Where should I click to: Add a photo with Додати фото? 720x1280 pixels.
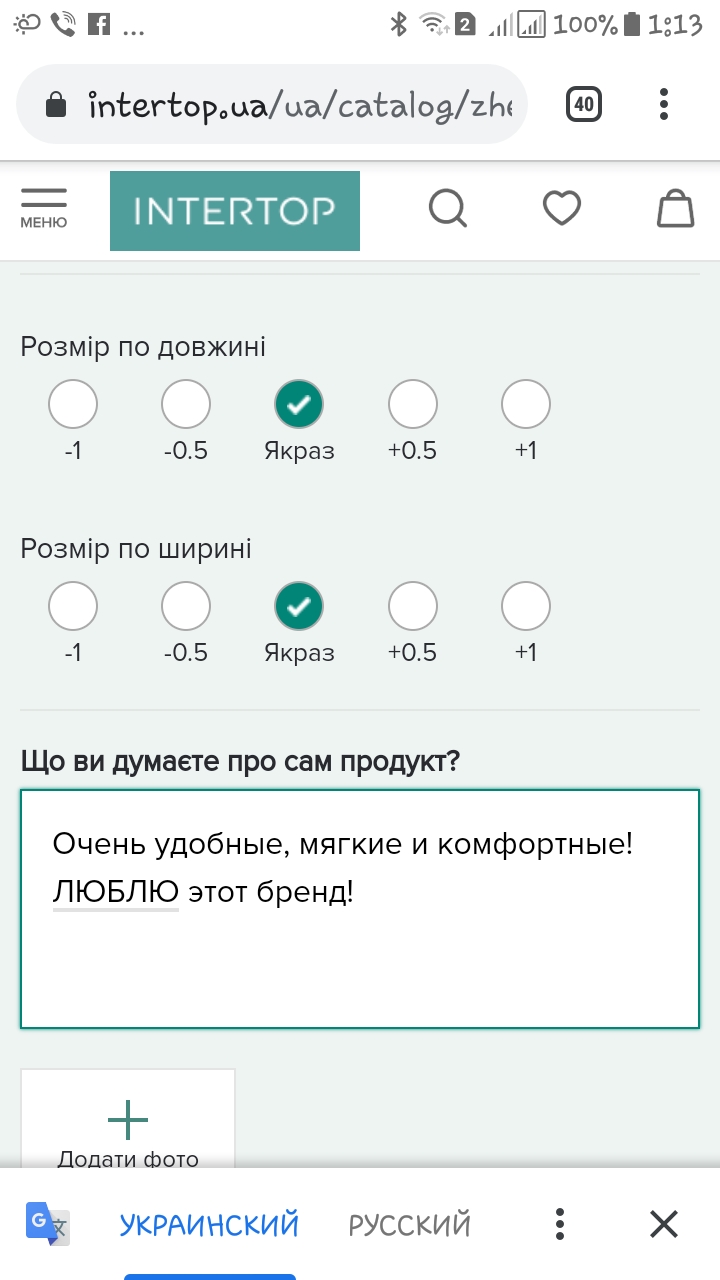point(128,1120)
